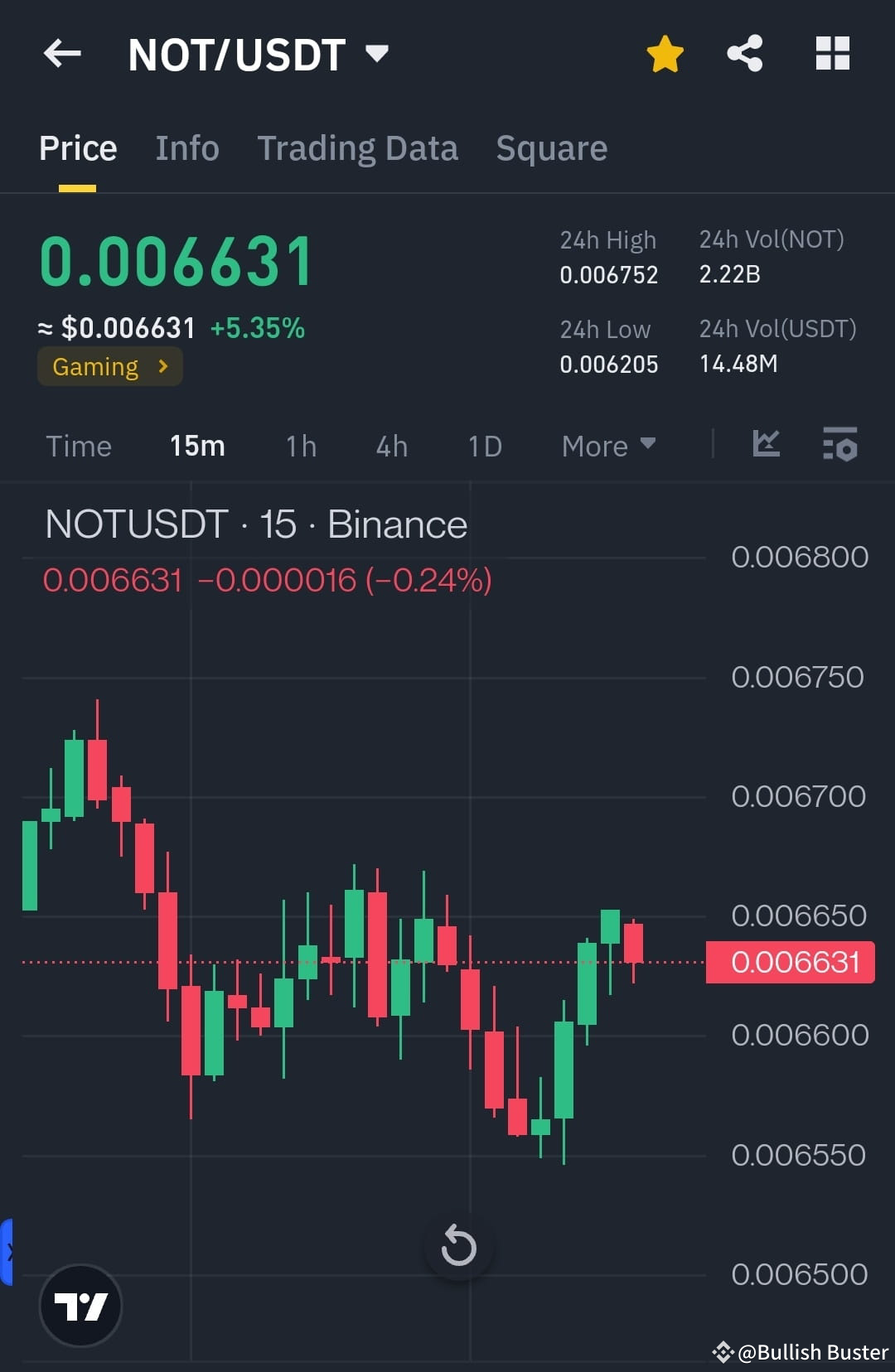Screen dimensions: 895x1372
Task: Toggle the favorite star for NOT/USDT
Action: click(663, 53)
